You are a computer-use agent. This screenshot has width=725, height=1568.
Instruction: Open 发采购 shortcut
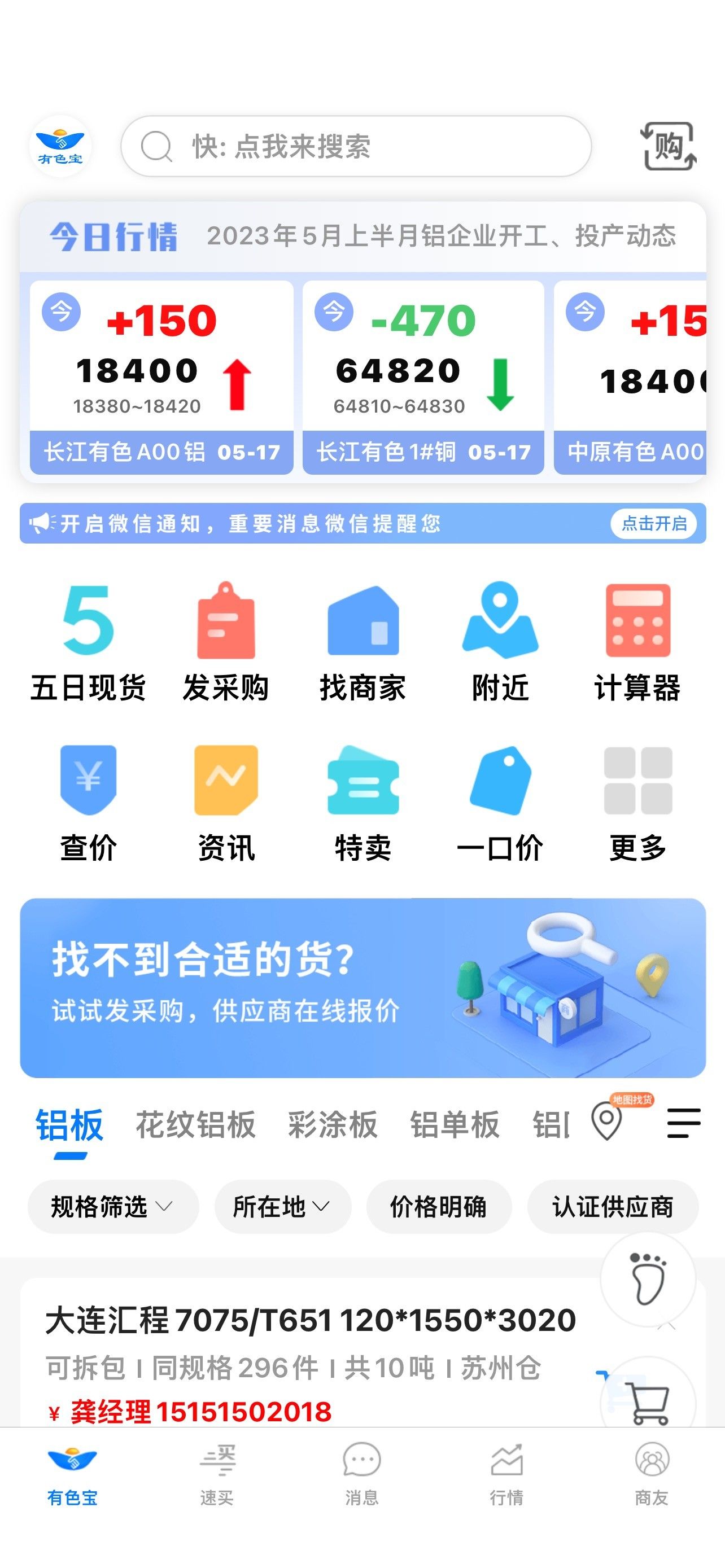click(x=226, y=642)
